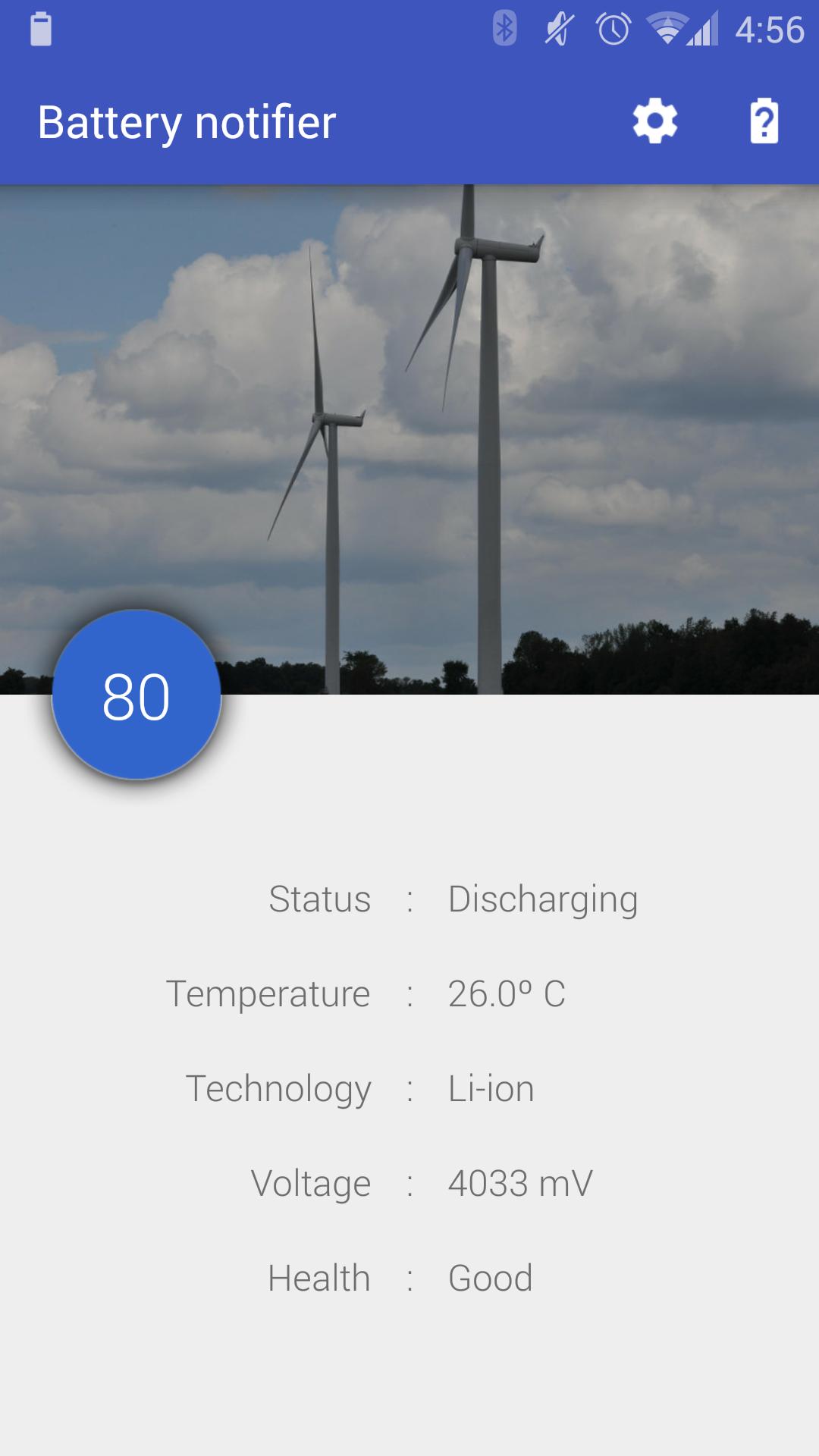Viewport: 819px width, 1456px height.
Task: Tap the alarm clock status icon
Action: tap(611, 27)
